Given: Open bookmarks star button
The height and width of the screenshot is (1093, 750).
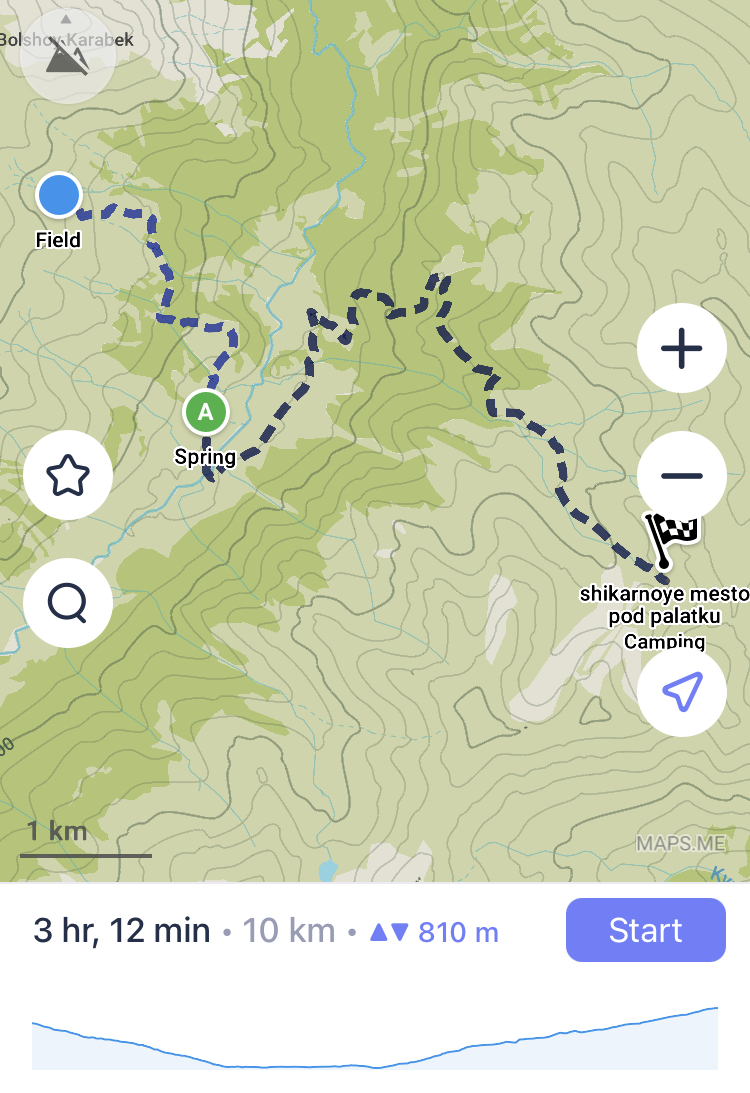Looking at the screenshot, I should [x=68, y=476].
